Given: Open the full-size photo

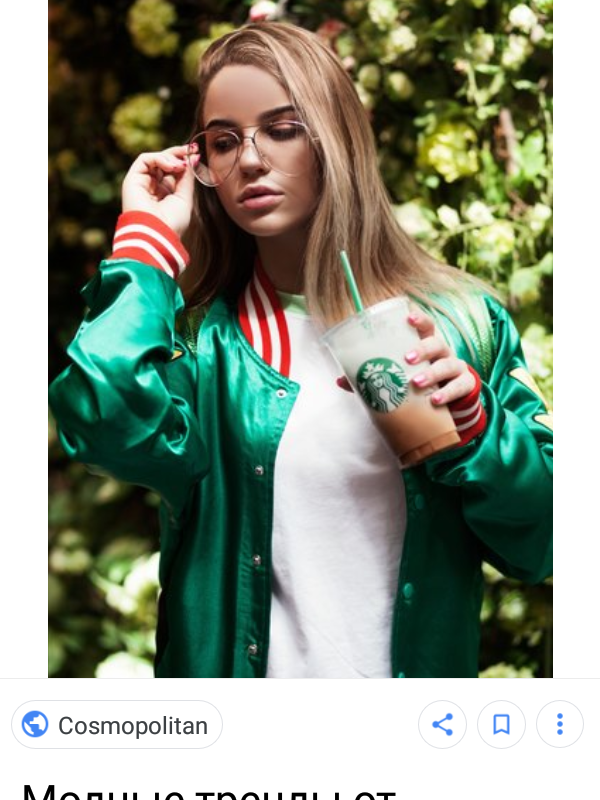Looking at the screenshot, I should pyautogui.click(x=300, y=340).
